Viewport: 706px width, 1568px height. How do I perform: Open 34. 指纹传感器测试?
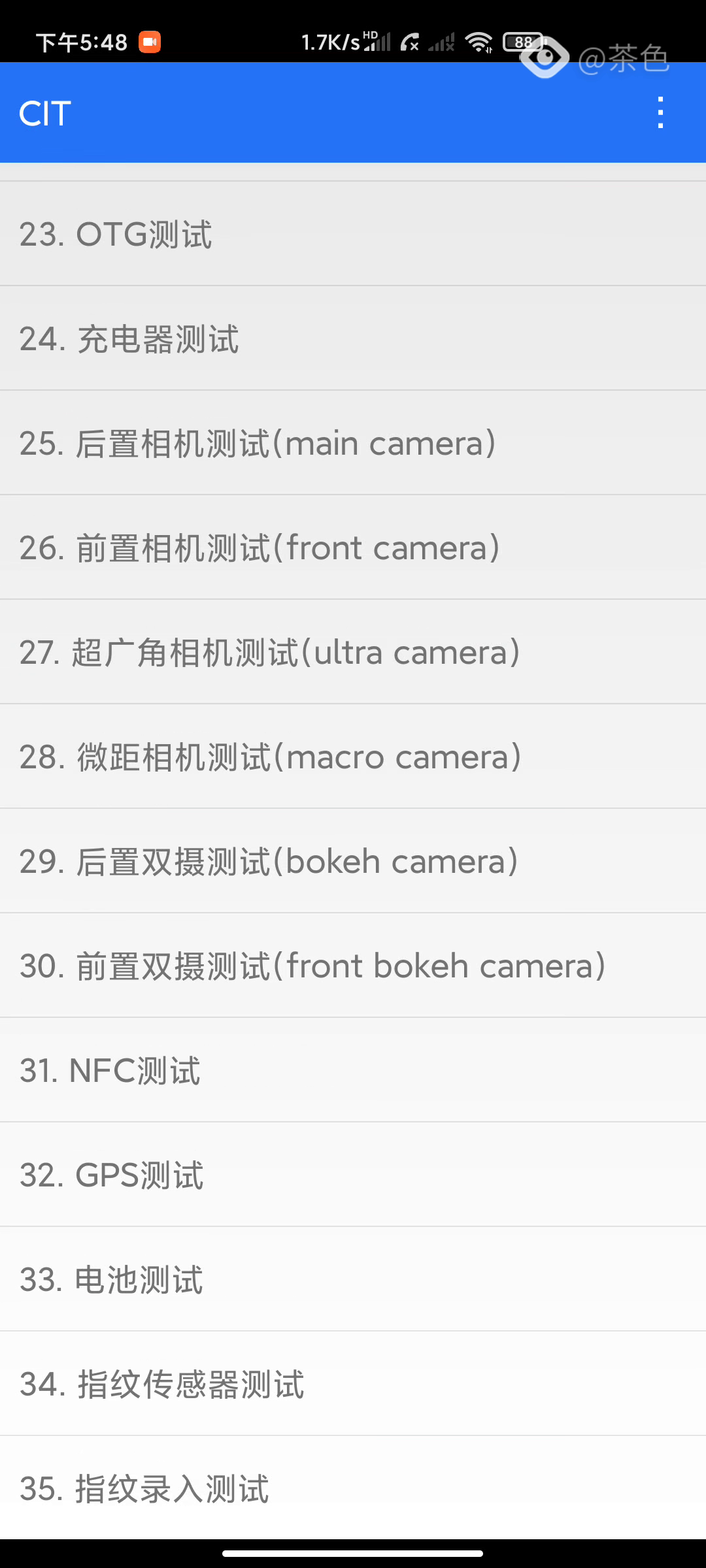(162, 1384)
